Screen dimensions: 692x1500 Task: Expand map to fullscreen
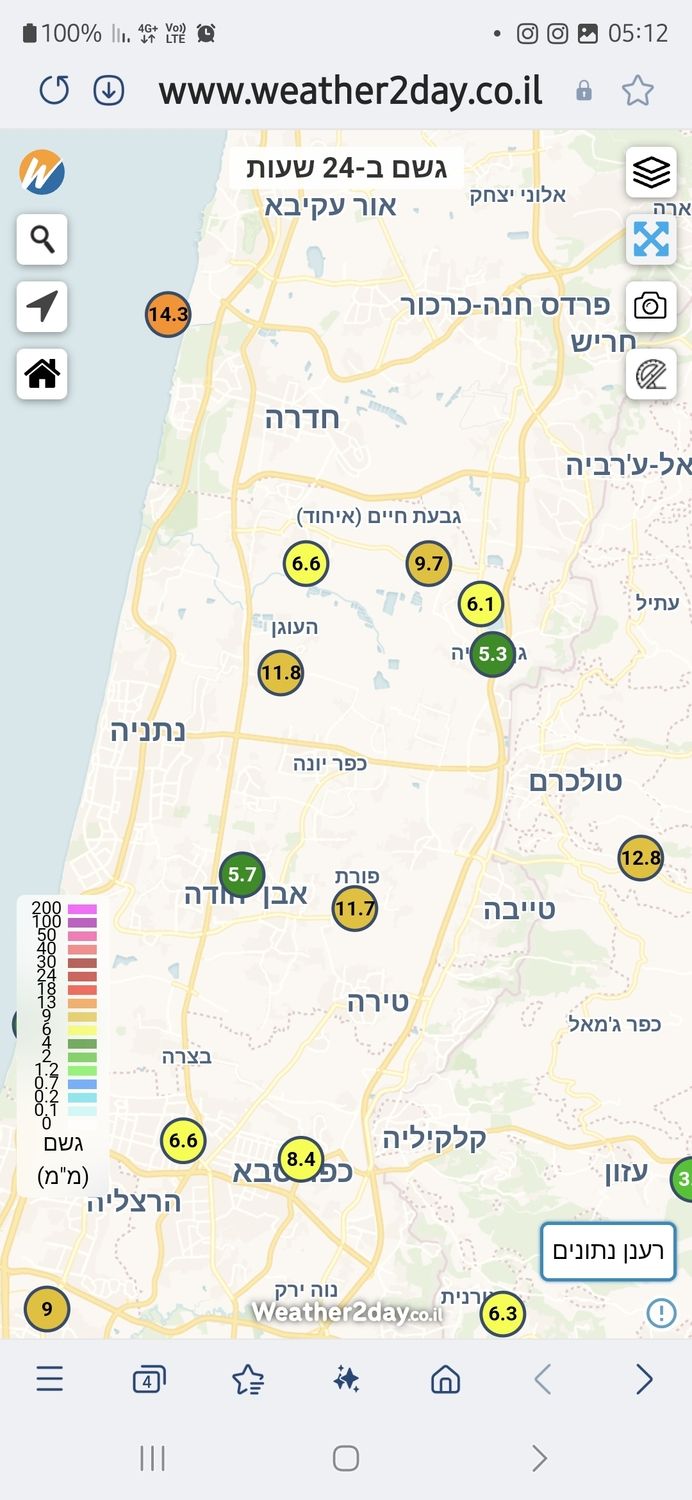tap(651, 240)
